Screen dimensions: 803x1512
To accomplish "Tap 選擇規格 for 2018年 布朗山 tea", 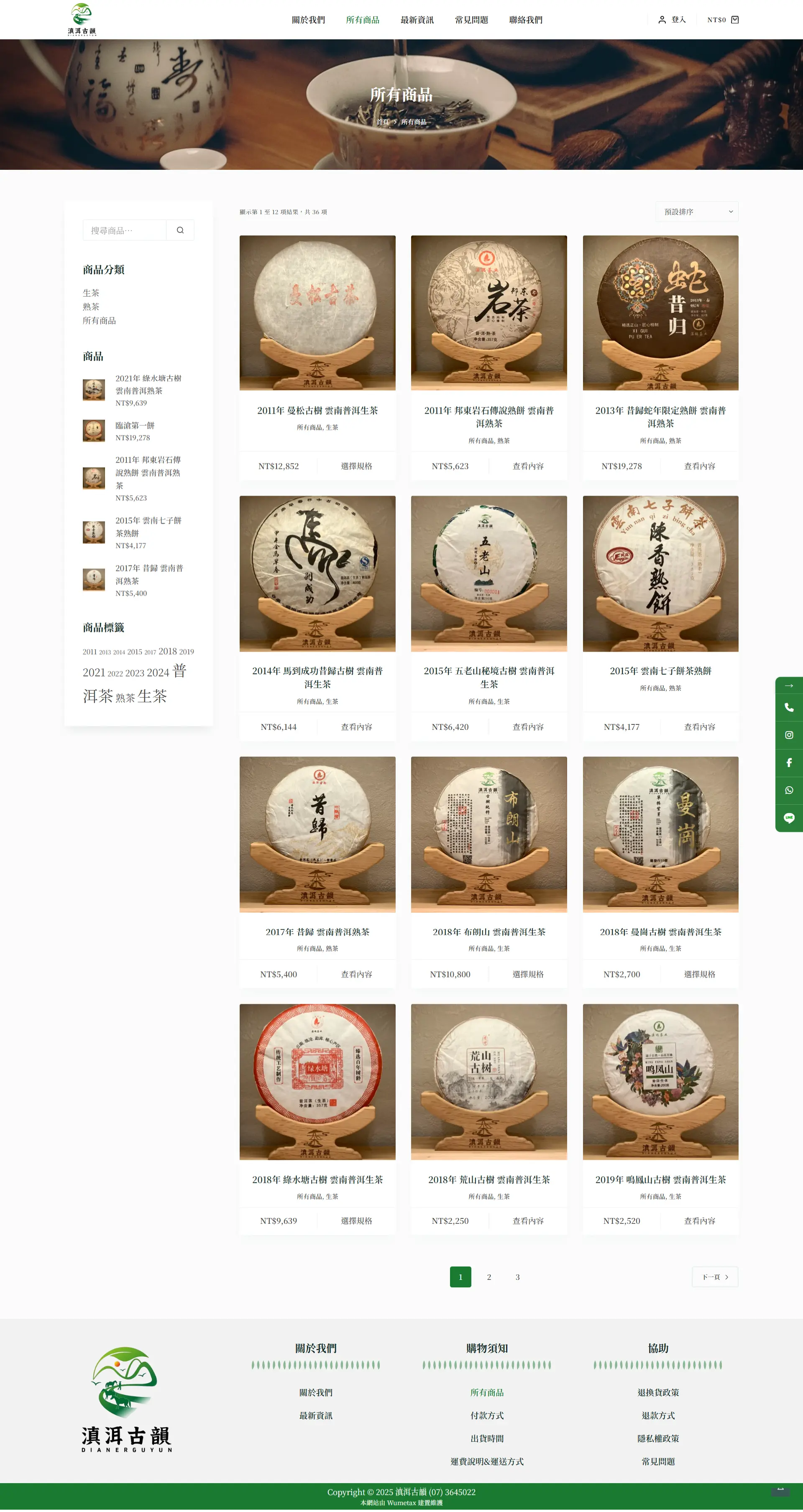I will pyautogui.click(x=528, y=975).
